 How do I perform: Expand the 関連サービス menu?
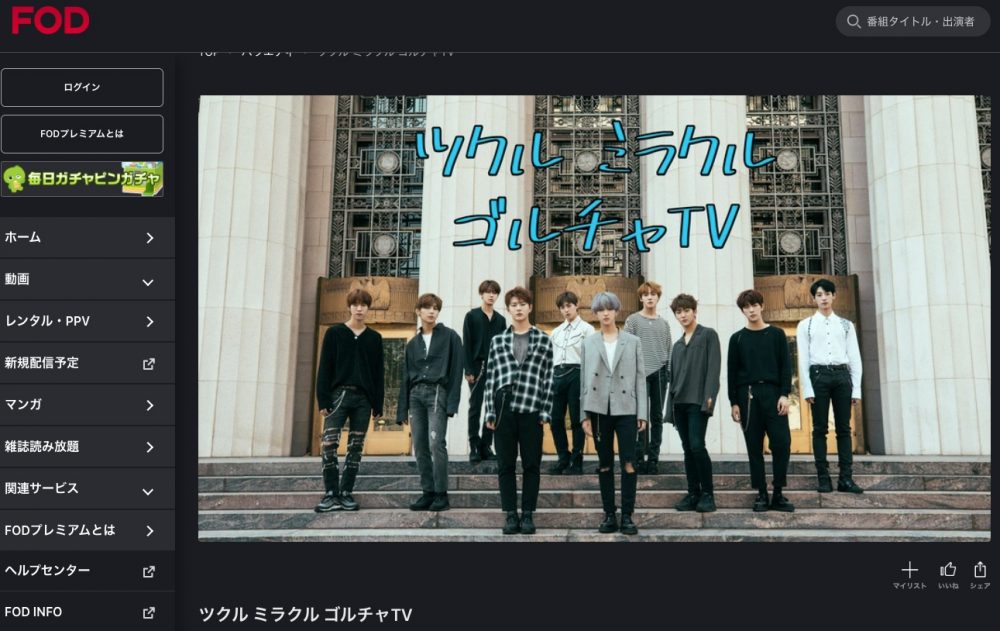tap(87, 489)
